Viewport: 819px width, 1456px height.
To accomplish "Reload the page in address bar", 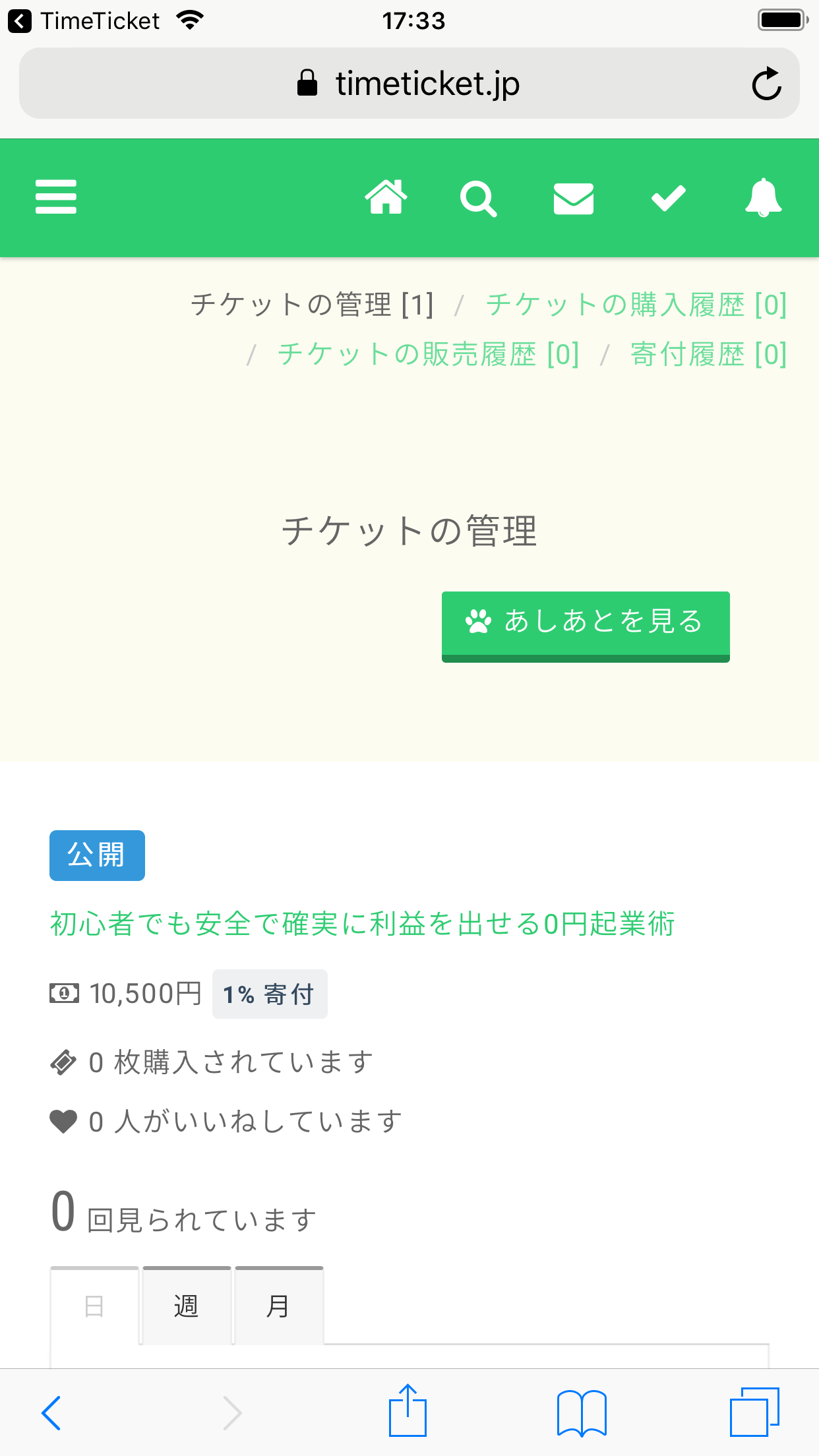I will [x=766, y=84].
